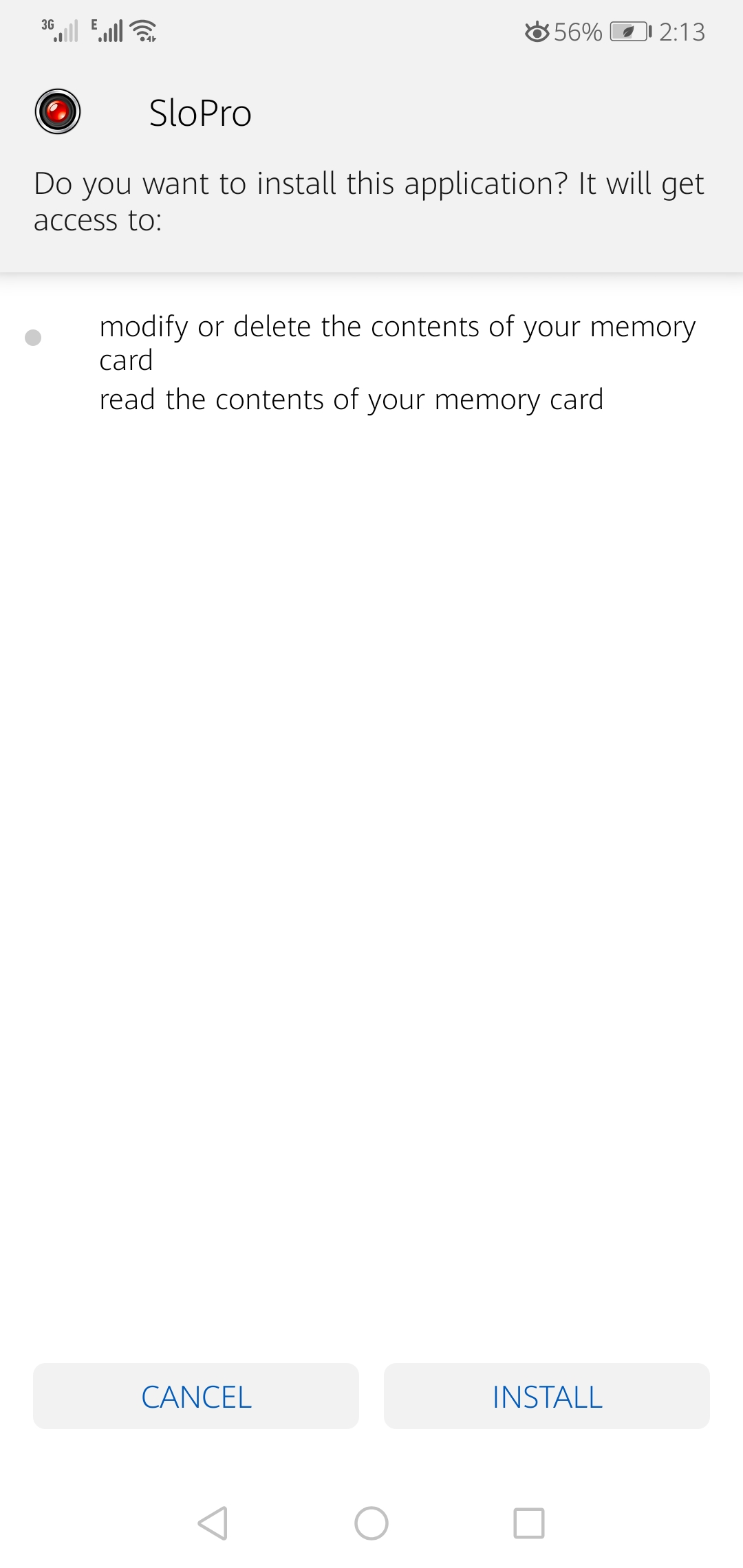Return to the home screen

point(371,1523)
